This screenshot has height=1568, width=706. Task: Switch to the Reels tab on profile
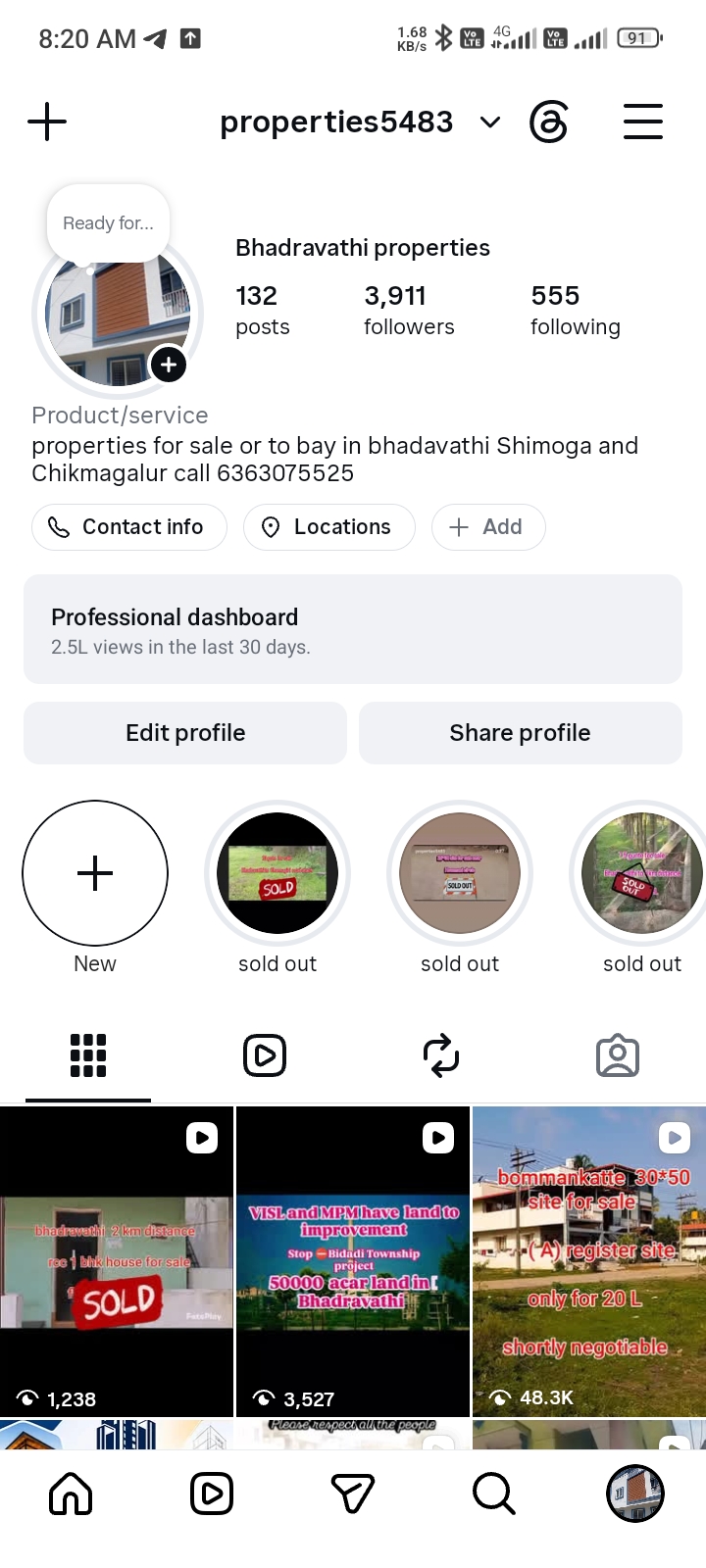click(x=265, y=1056)
